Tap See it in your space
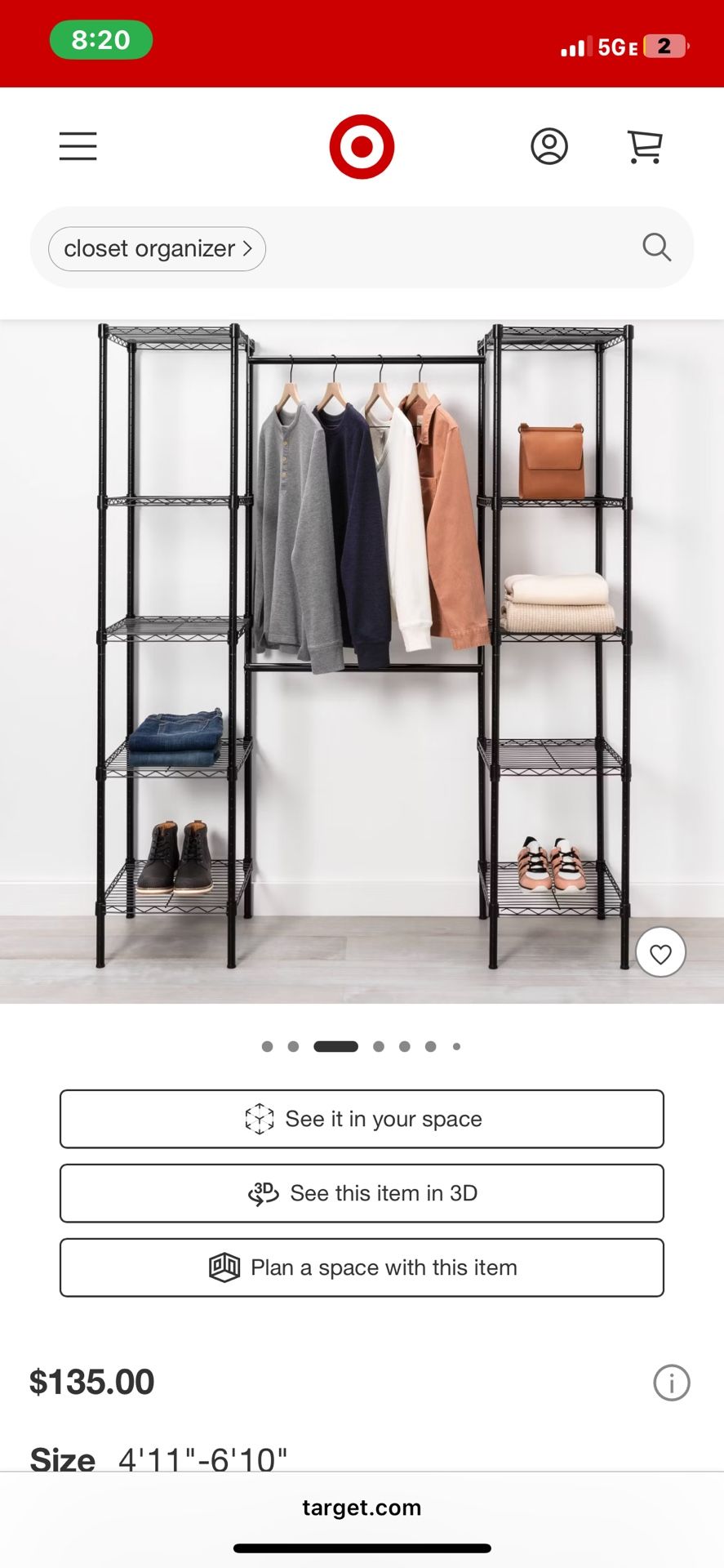724x1568 pixels. (x=362, y=1119)
